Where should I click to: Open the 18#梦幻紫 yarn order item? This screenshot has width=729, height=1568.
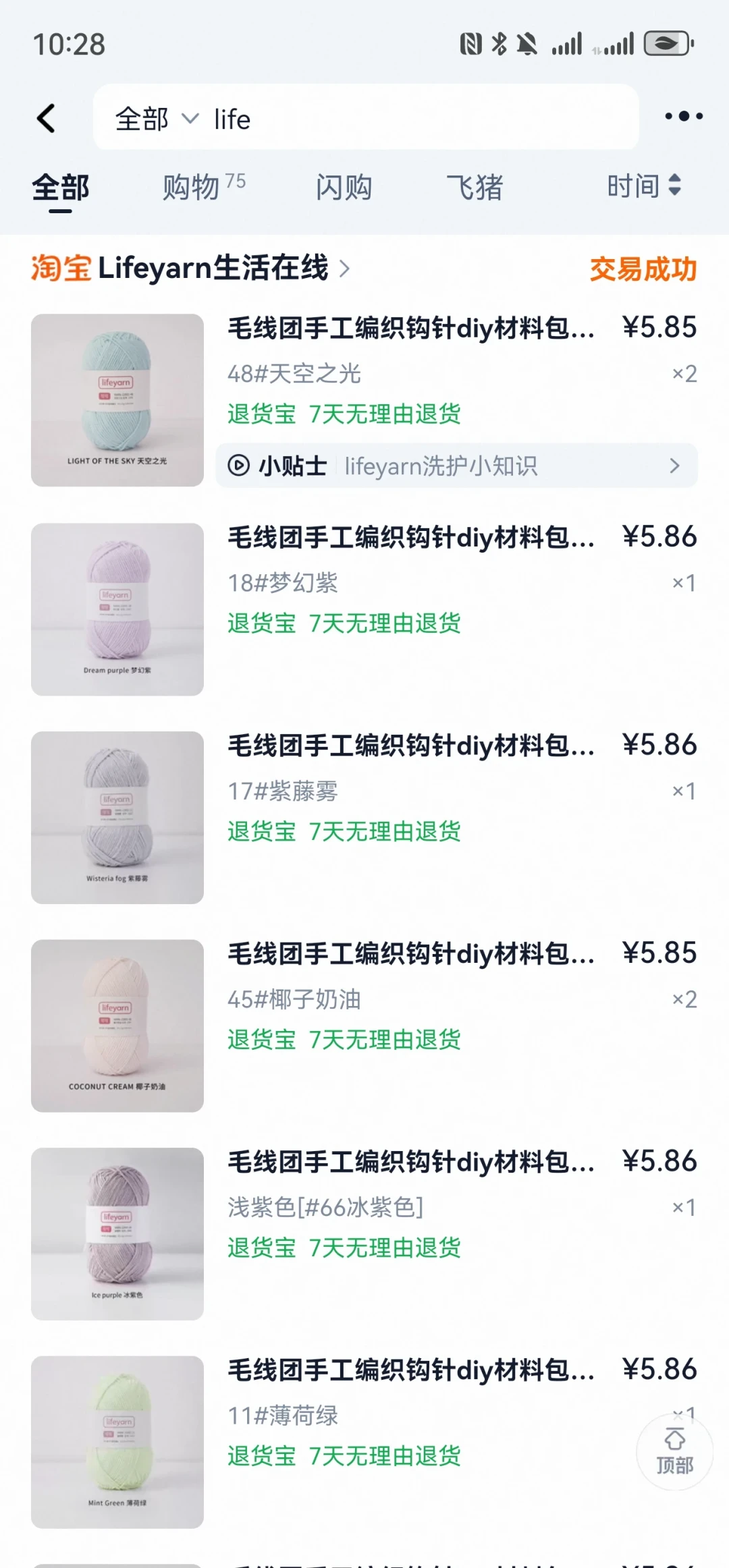[364, 609]
